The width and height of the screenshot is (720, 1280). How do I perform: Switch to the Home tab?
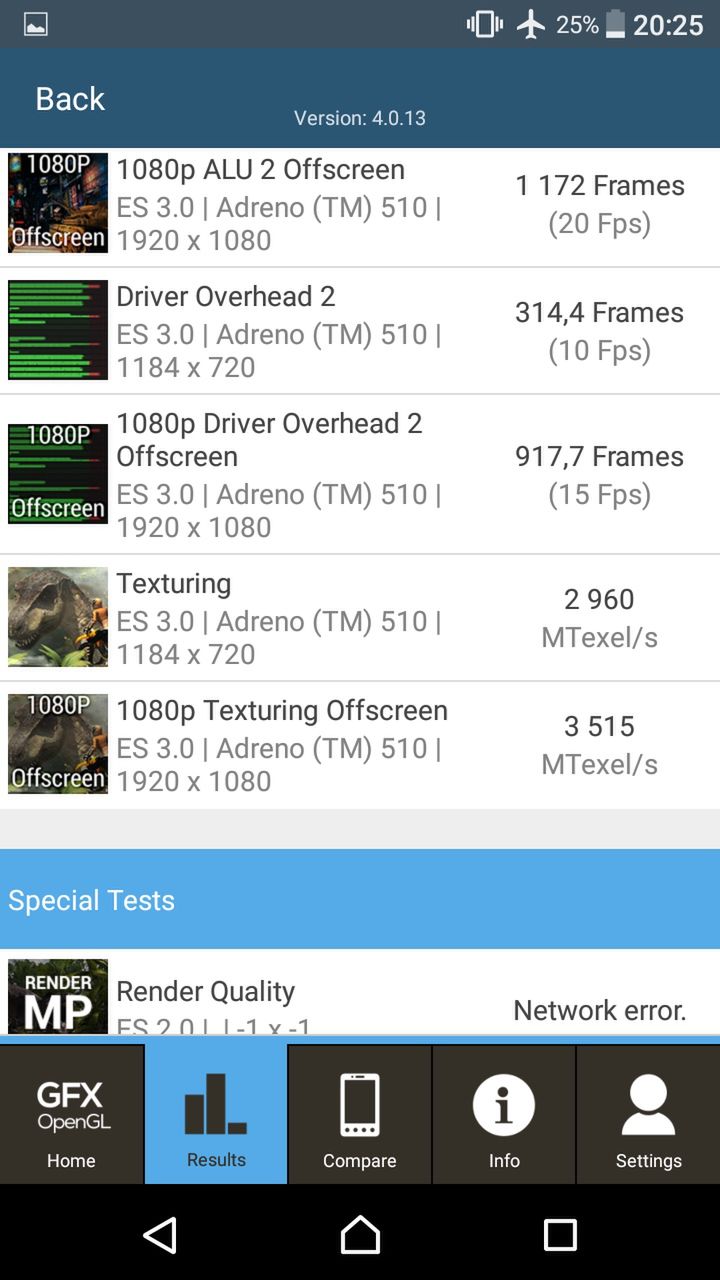(x=71, y=1115)
